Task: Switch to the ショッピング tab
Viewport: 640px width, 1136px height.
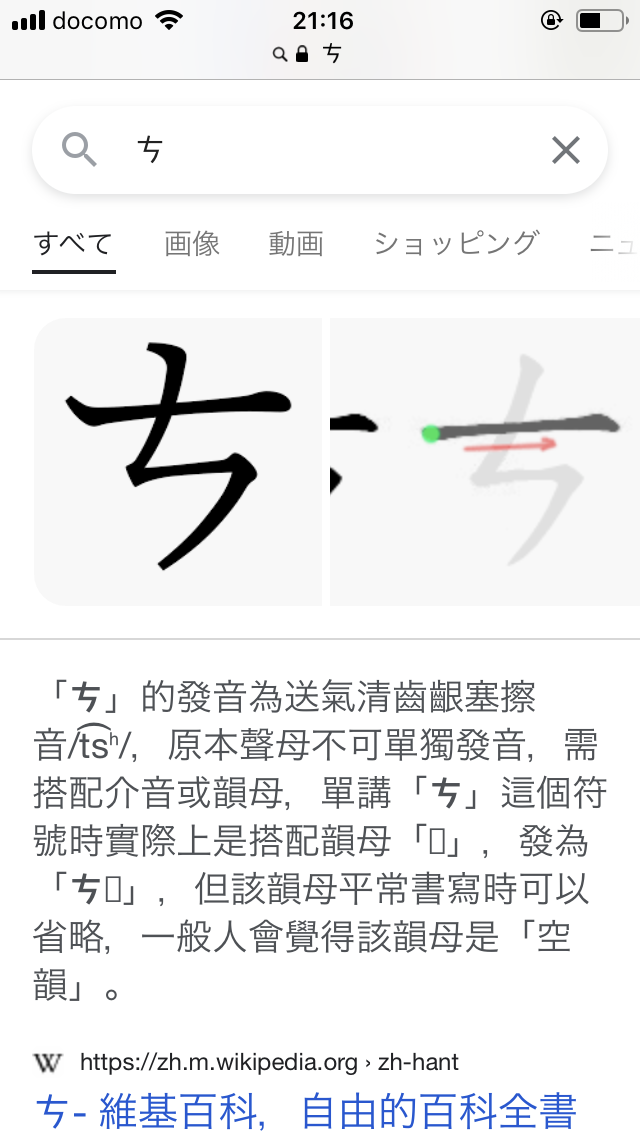Action: click(x=456, y=243)
